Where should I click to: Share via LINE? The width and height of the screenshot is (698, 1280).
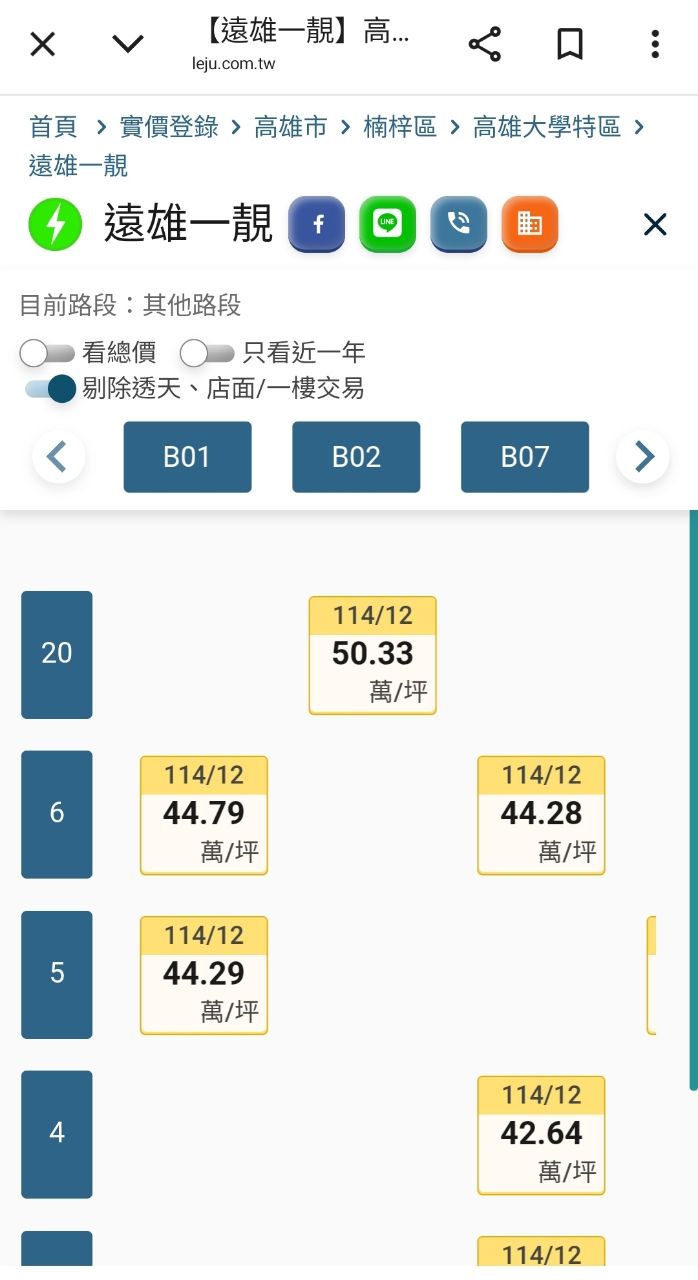tap(387, 224)
